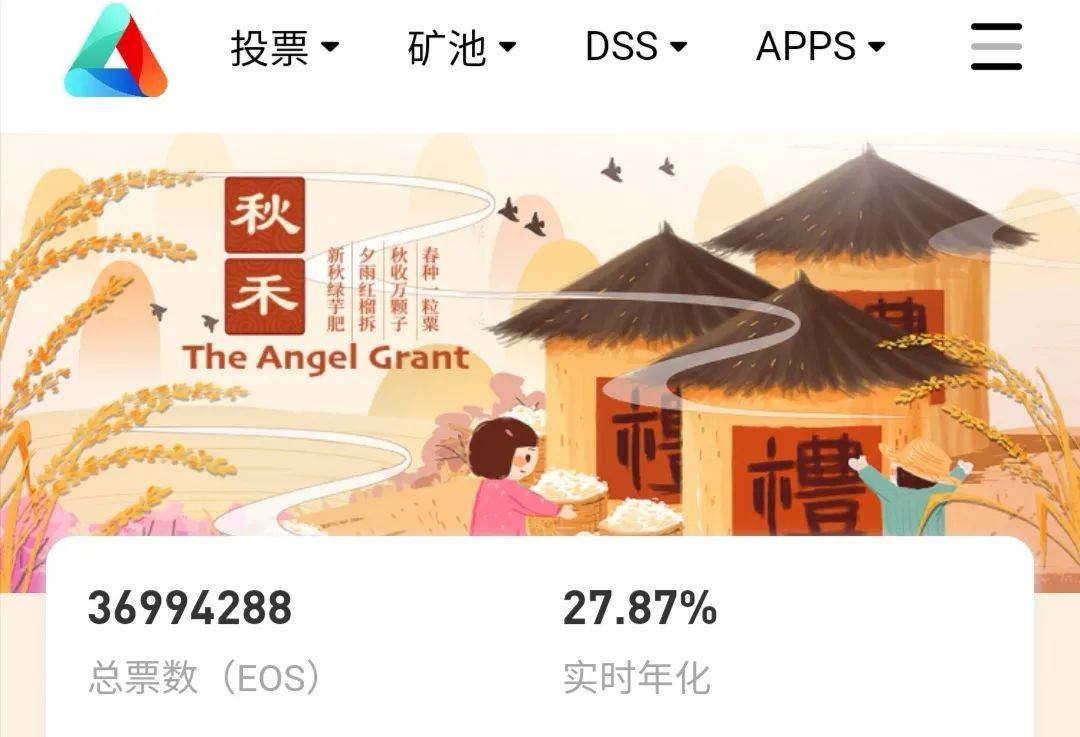1080x737 pixels.
Task: Open the hamburger menu
Action: pos(996,47)
